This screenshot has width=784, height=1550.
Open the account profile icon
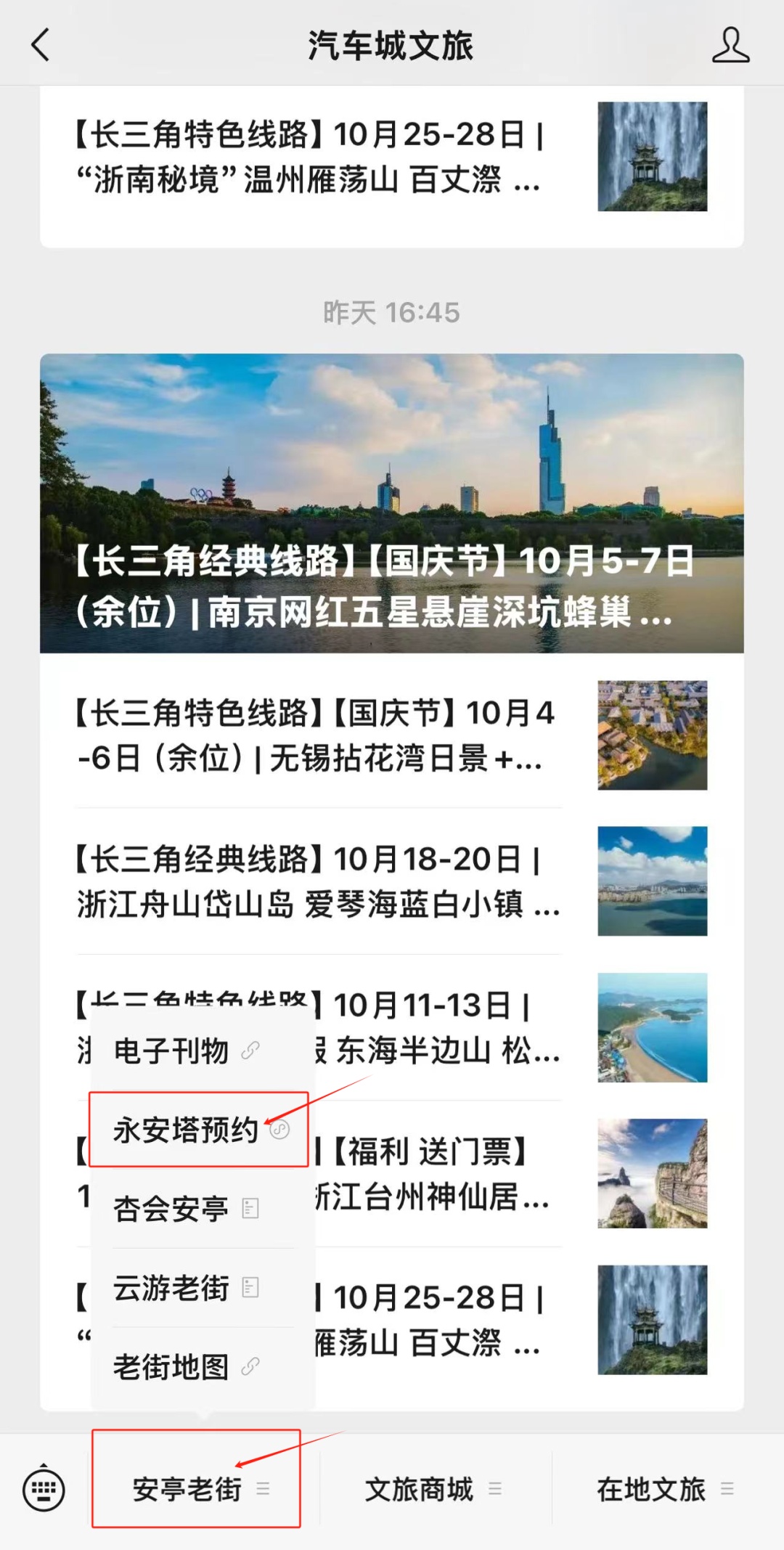tap(730, 45)
